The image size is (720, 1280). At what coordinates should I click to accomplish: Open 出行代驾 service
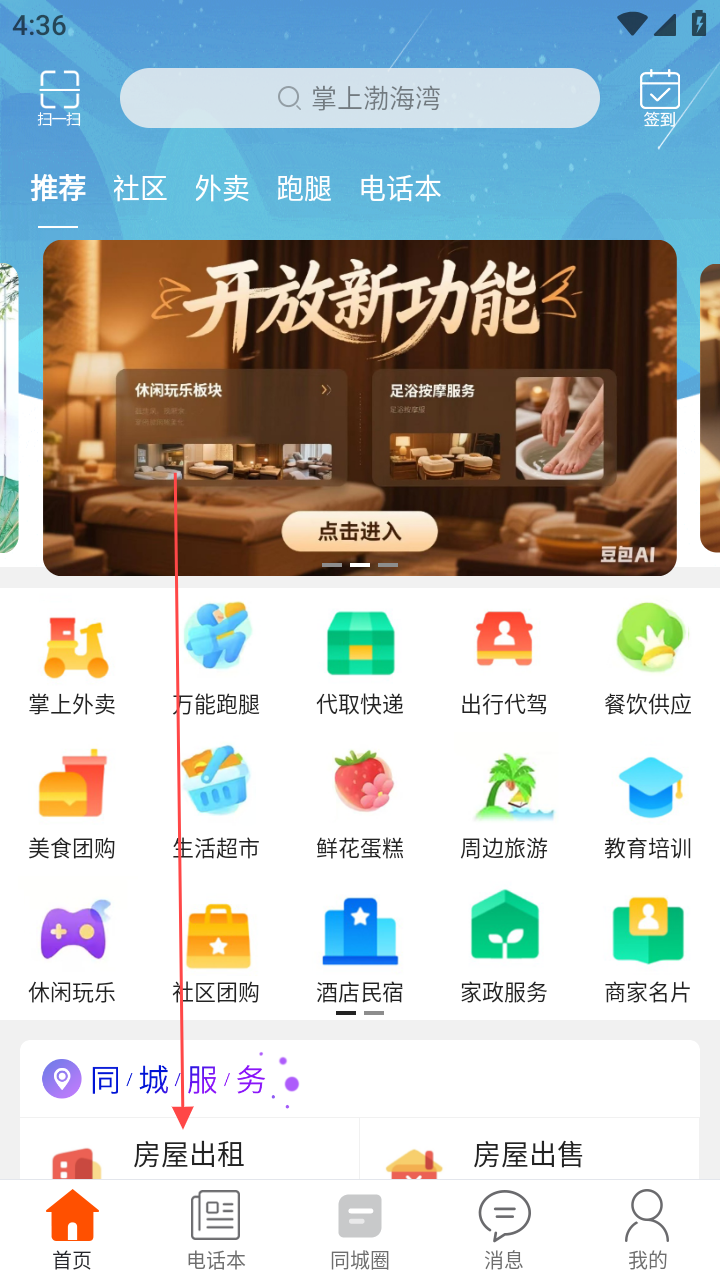(504, 660)
